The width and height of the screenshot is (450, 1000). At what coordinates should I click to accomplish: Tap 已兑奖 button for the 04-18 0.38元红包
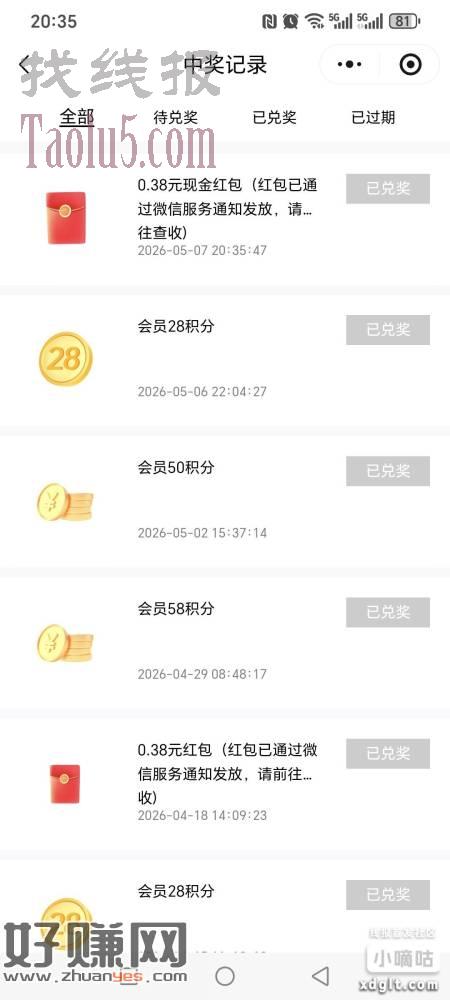388,754
